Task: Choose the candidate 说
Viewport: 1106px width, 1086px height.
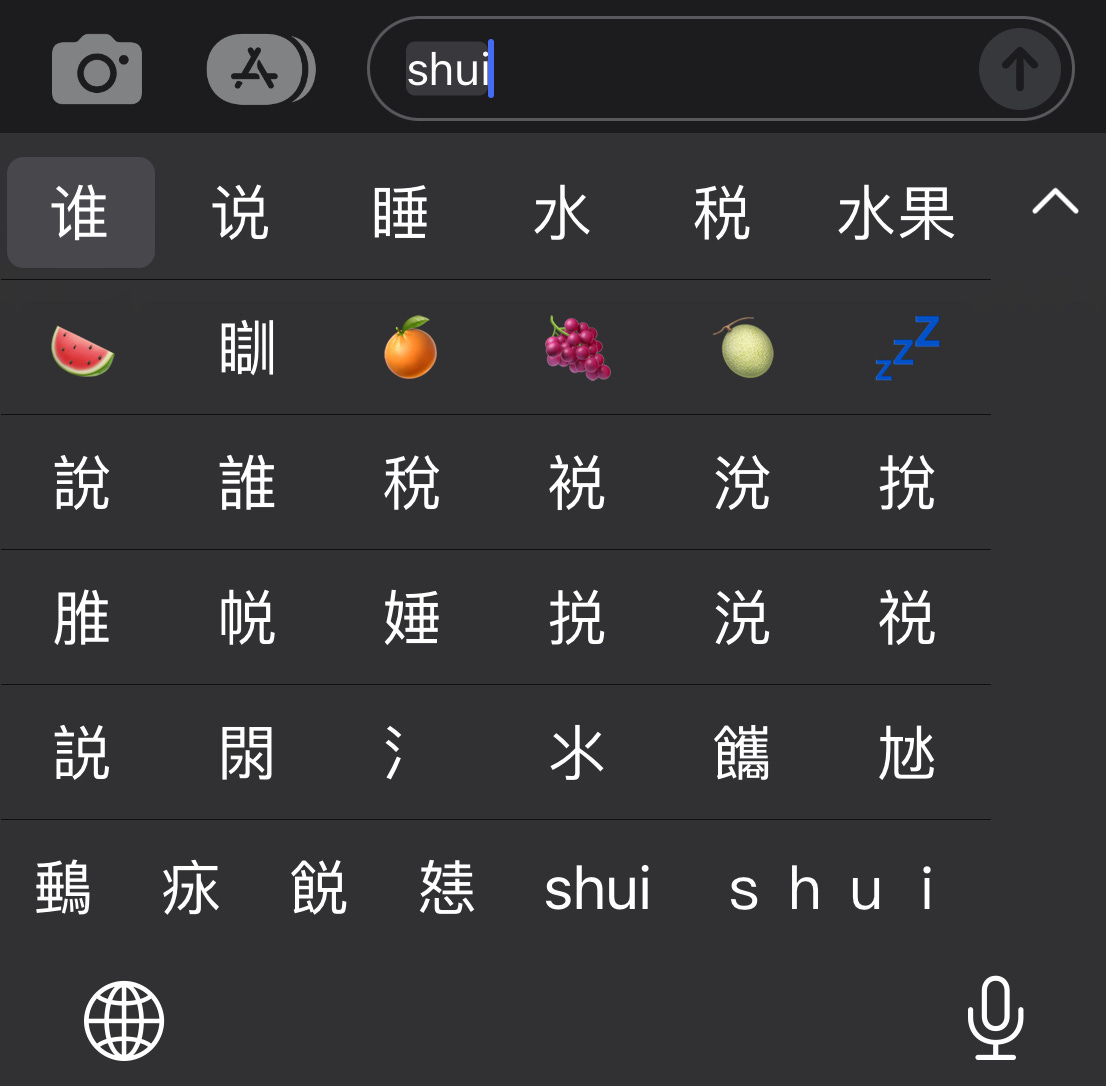Action: click(x=240, y=213)
